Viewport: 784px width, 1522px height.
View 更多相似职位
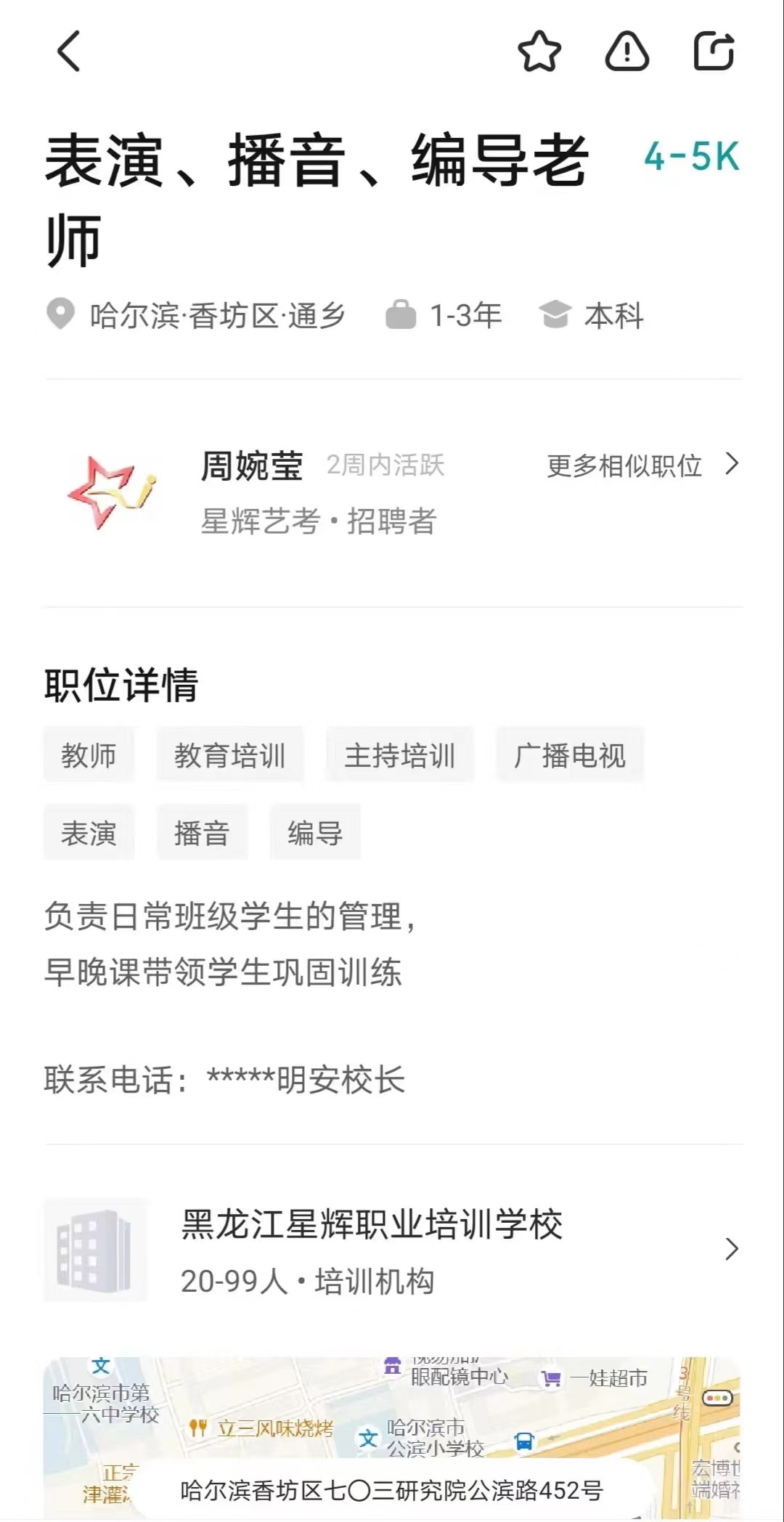click(x=642, y=465)
